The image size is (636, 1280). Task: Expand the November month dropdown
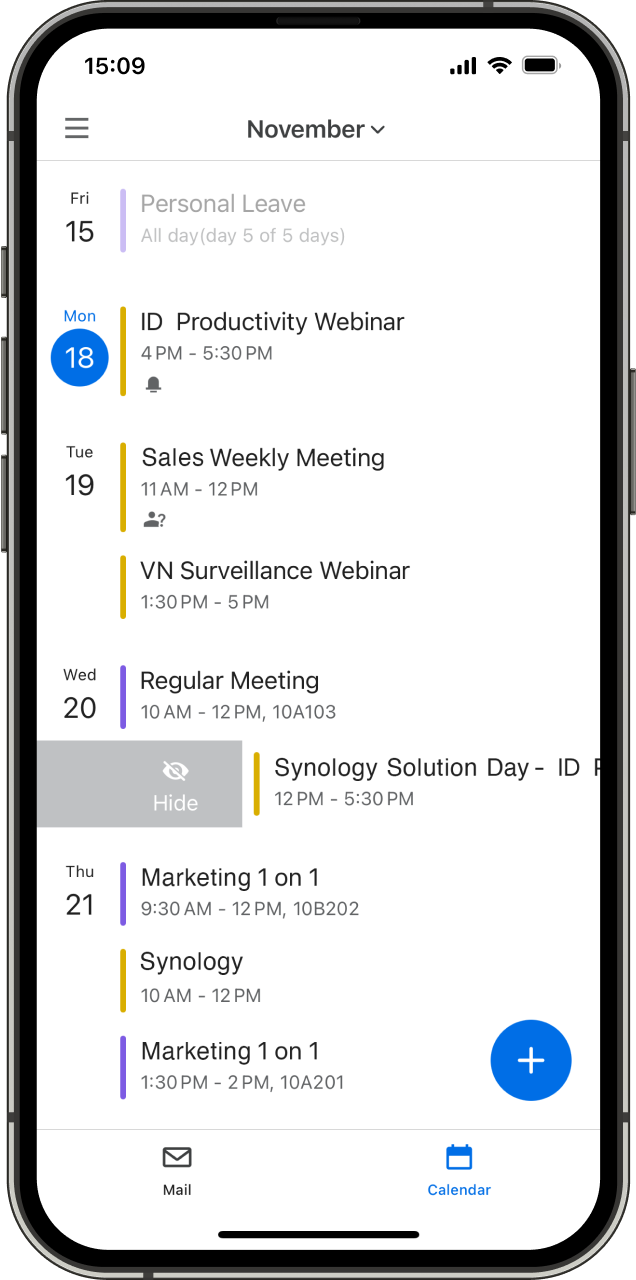point(316,129)
